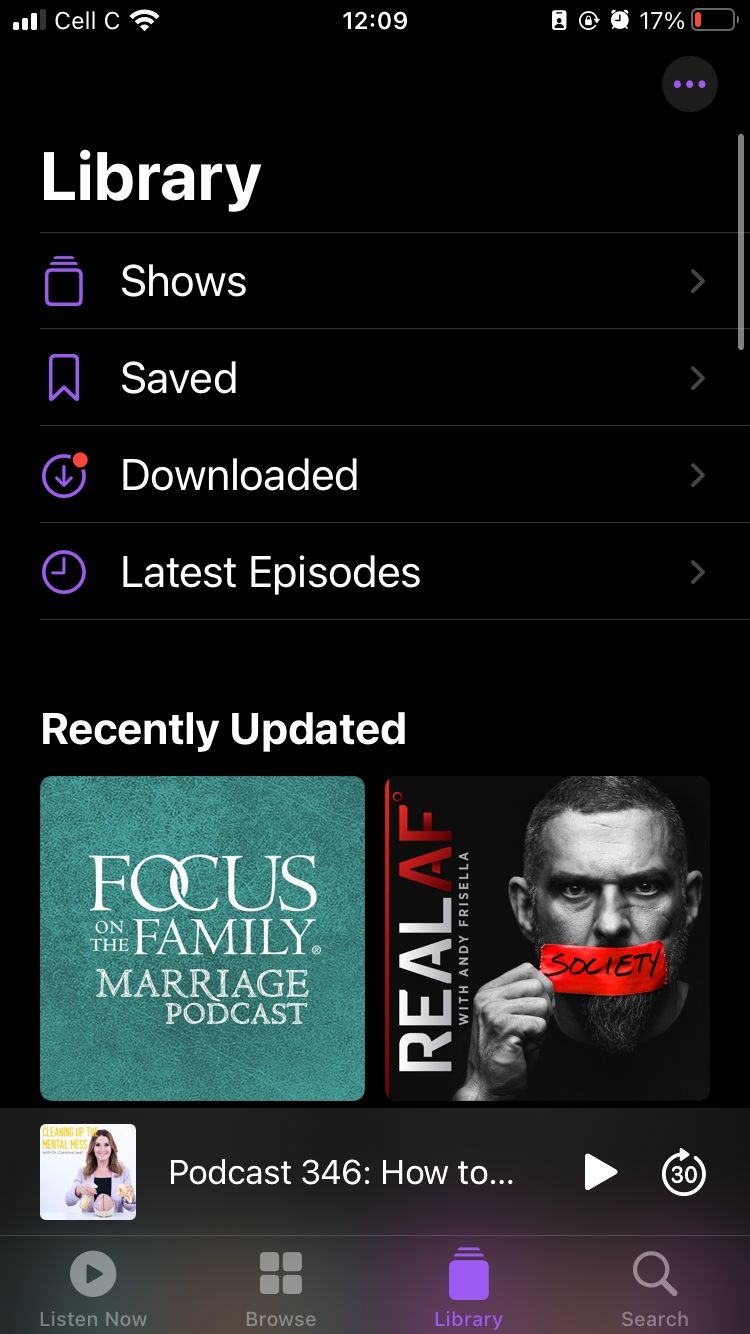Expand the mini player for Podcast 346
Viewport: 750px width, 1334px height.
[x=340, y=1172]
